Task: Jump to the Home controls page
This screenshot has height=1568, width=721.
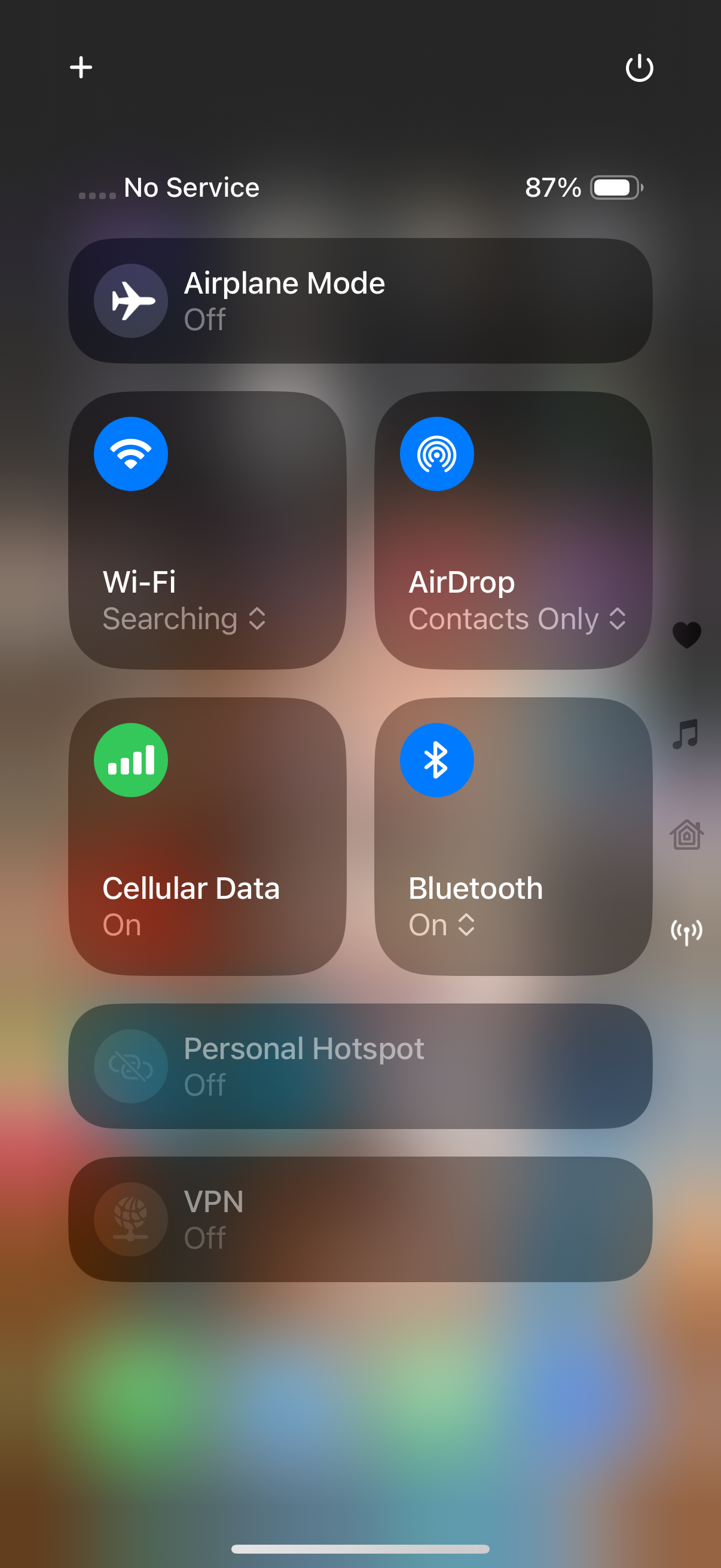Action: [686, 835]
